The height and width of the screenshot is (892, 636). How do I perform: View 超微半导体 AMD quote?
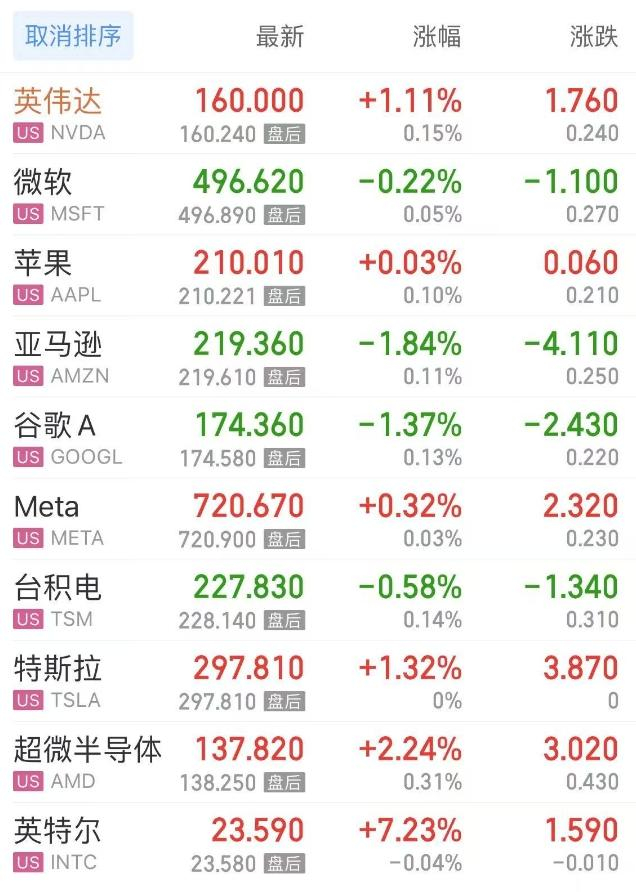318,762
